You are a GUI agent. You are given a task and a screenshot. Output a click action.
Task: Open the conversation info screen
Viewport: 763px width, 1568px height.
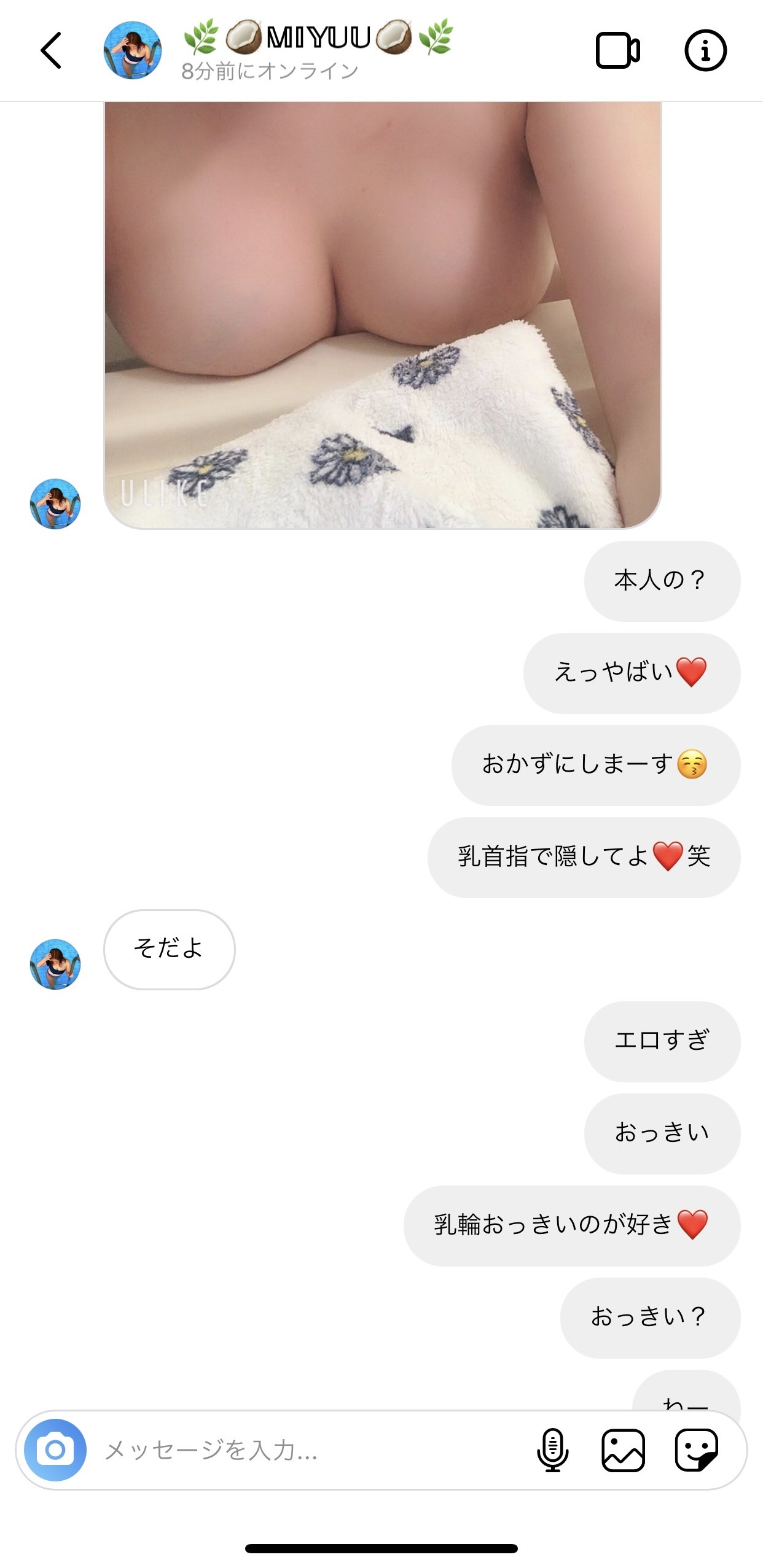click(x=705, y=50)
